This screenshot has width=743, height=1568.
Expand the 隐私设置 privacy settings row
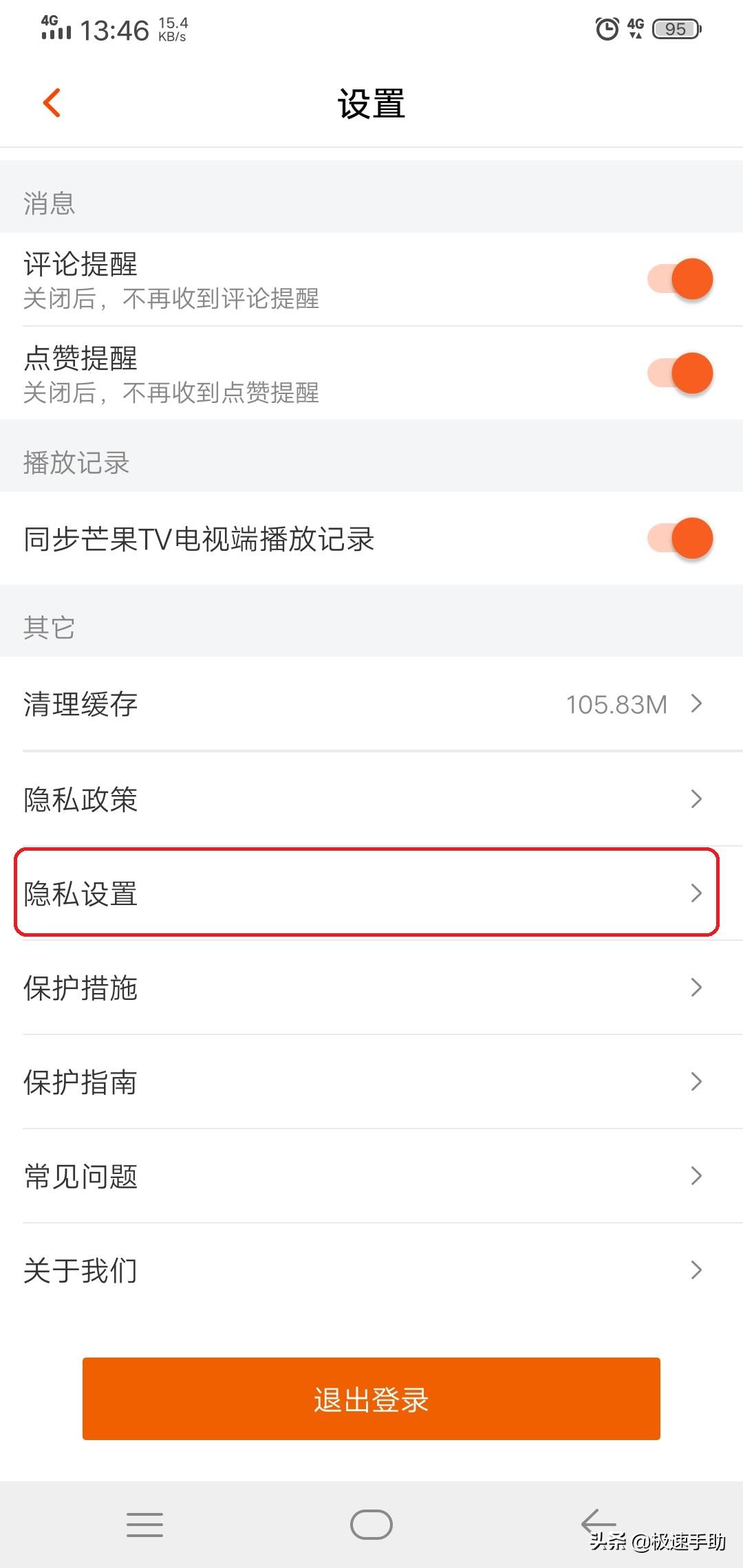[371, 892]
